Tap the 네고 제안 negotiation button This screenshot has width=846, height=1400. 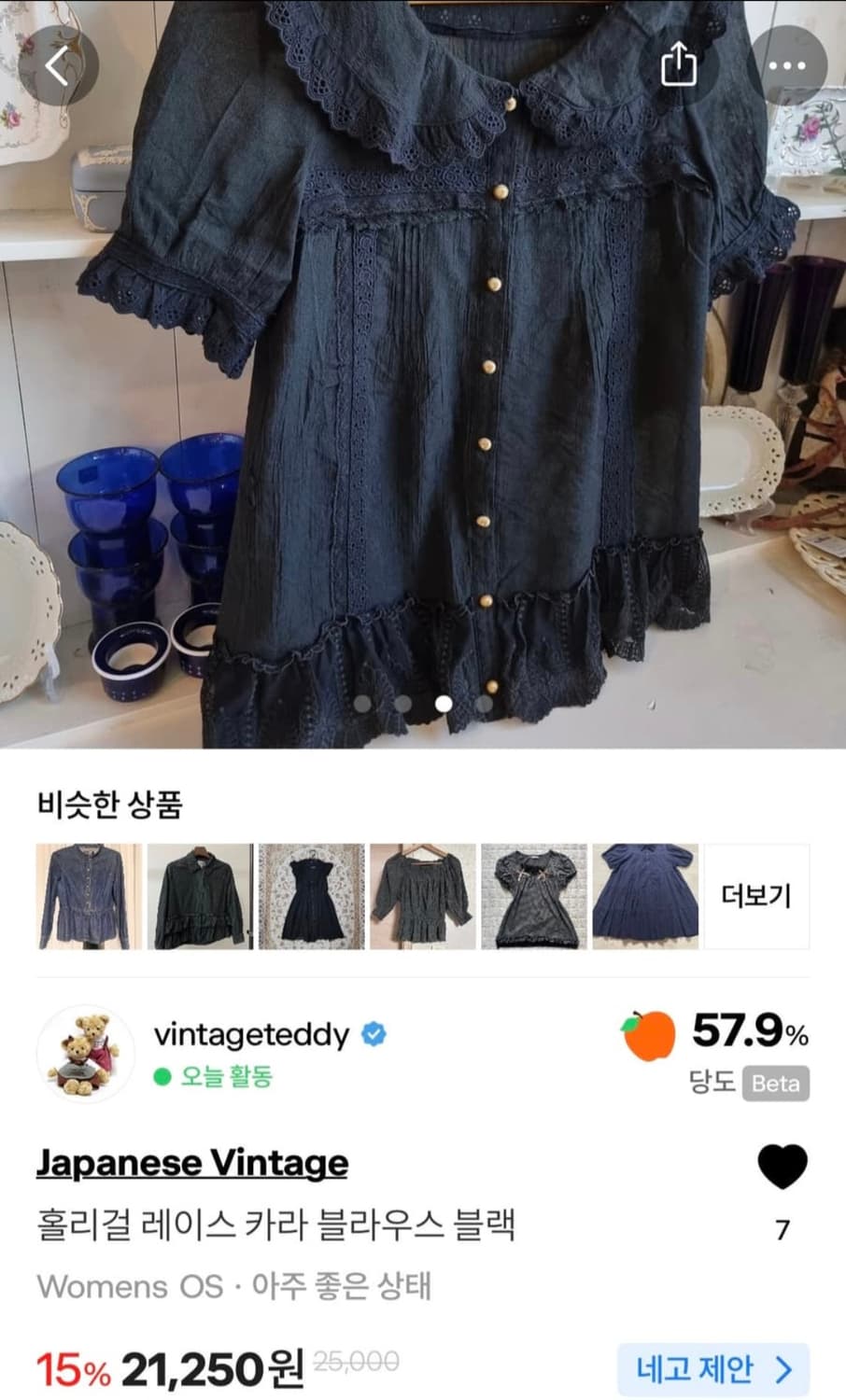[x=715, y=1369]
